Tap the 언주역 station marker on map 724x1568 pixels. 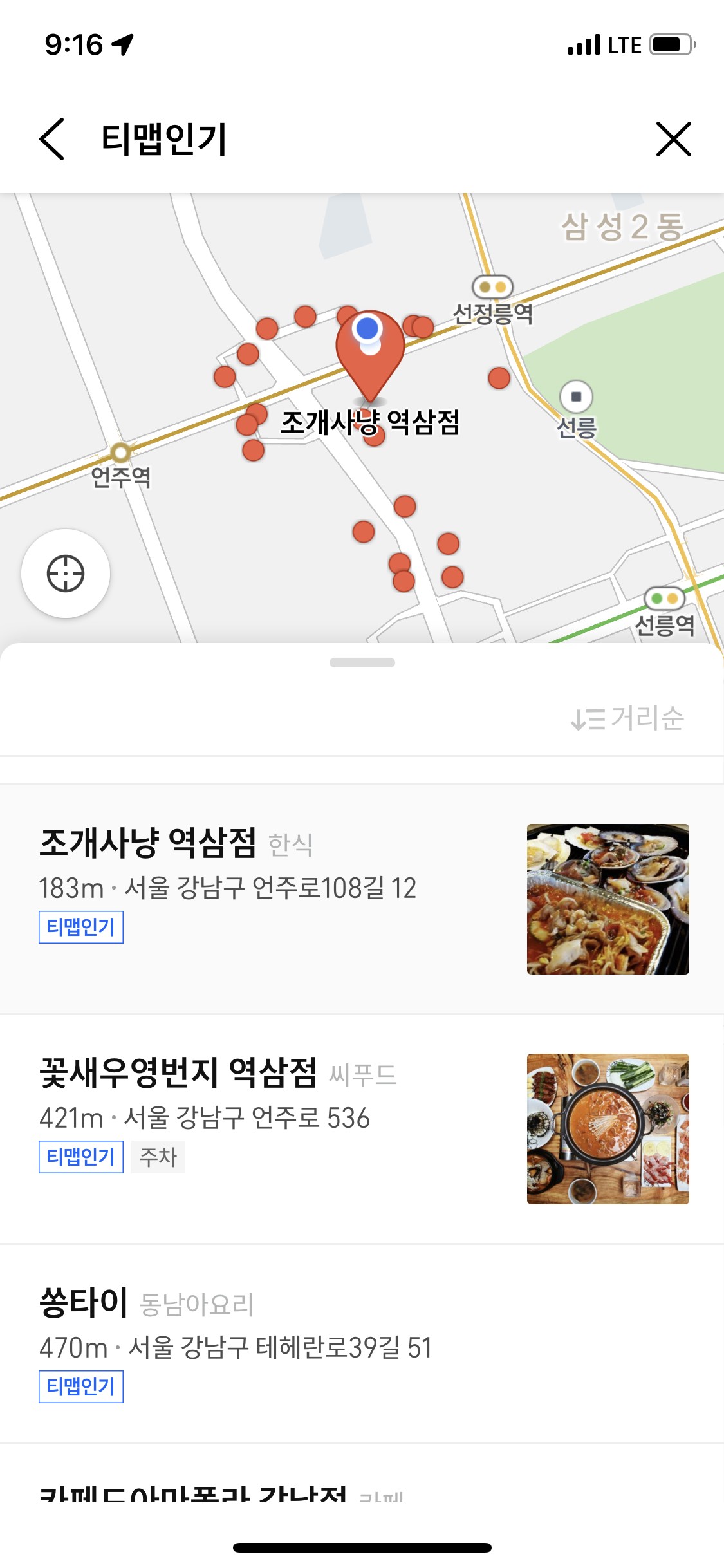[120, 453]
